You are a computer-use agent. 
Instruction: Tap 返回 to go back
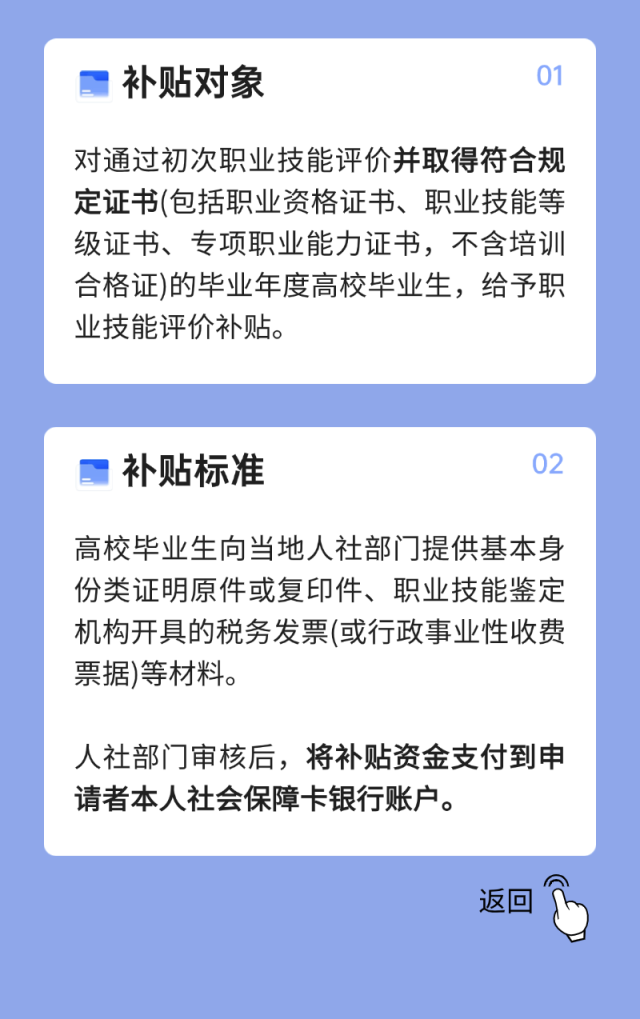pyautogui.click(x=506, y=901)
